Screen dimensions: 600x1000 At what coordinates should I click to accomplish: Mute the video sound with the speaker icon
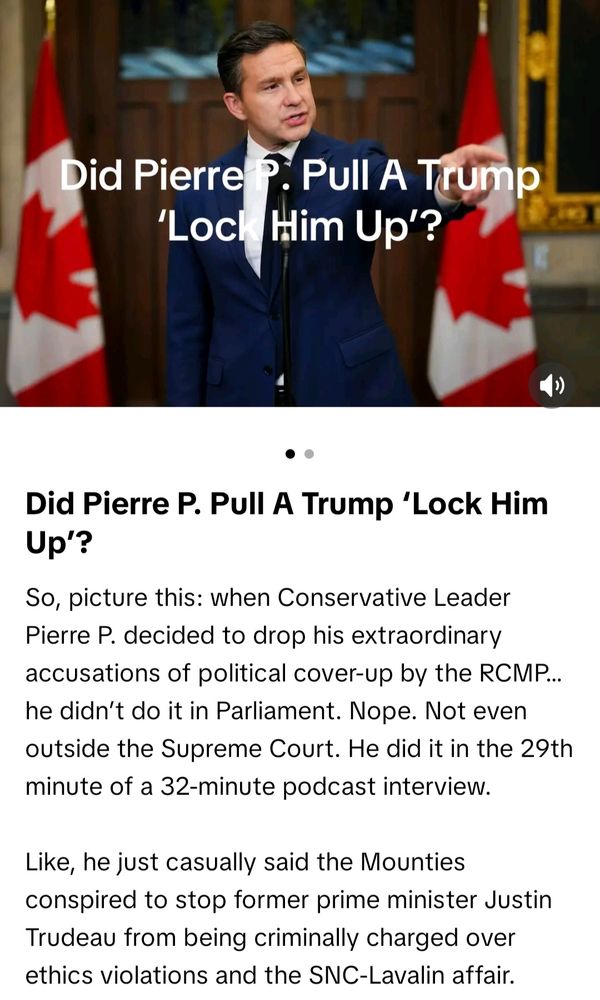point(553,384)
